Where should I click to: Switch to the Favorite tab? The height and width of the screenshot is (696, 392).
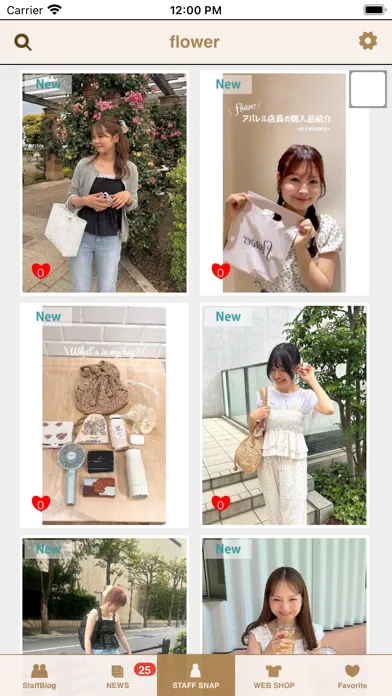352,676
